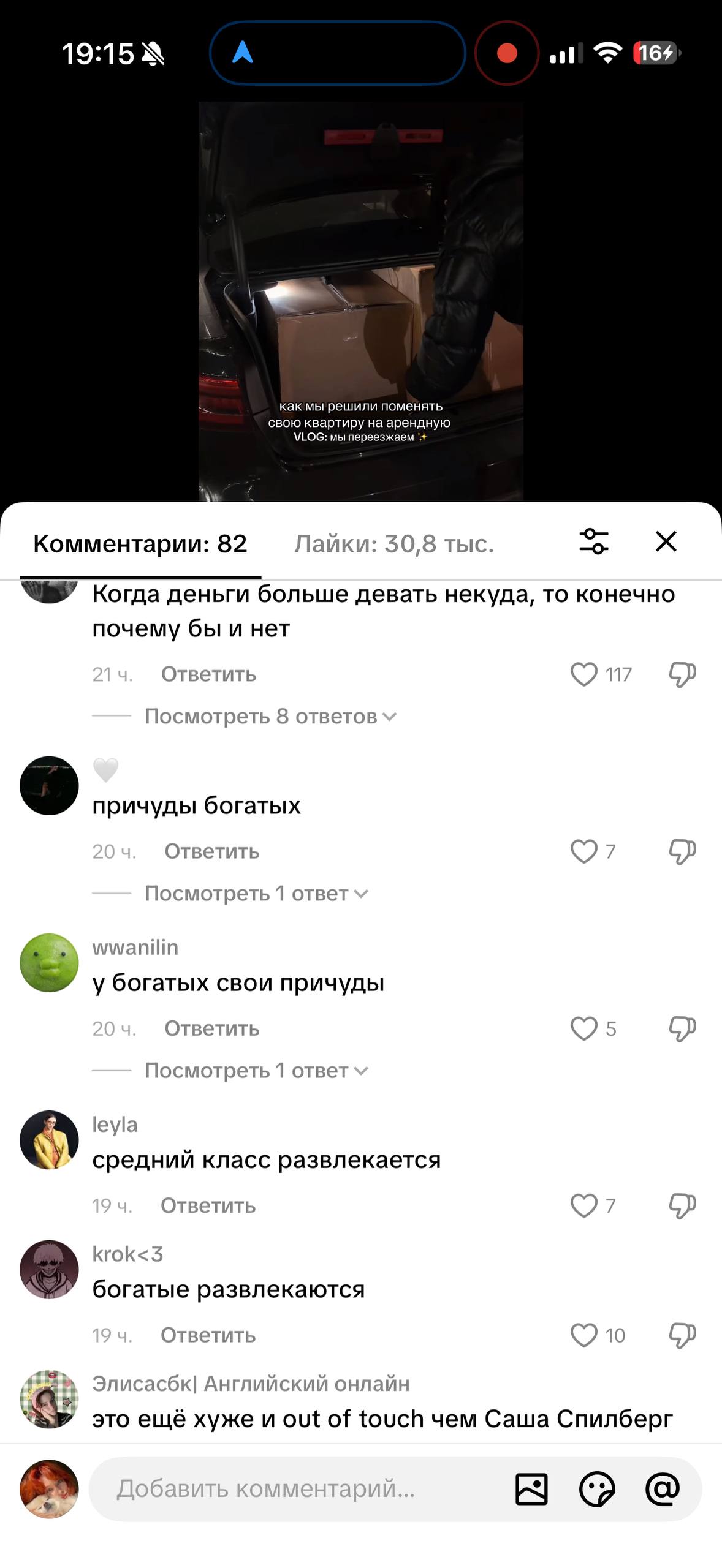Image resolution: width=722 pixels, height=1568 pixels.
Task: Like the comment with 117 likes
Action: coord(584,674)
